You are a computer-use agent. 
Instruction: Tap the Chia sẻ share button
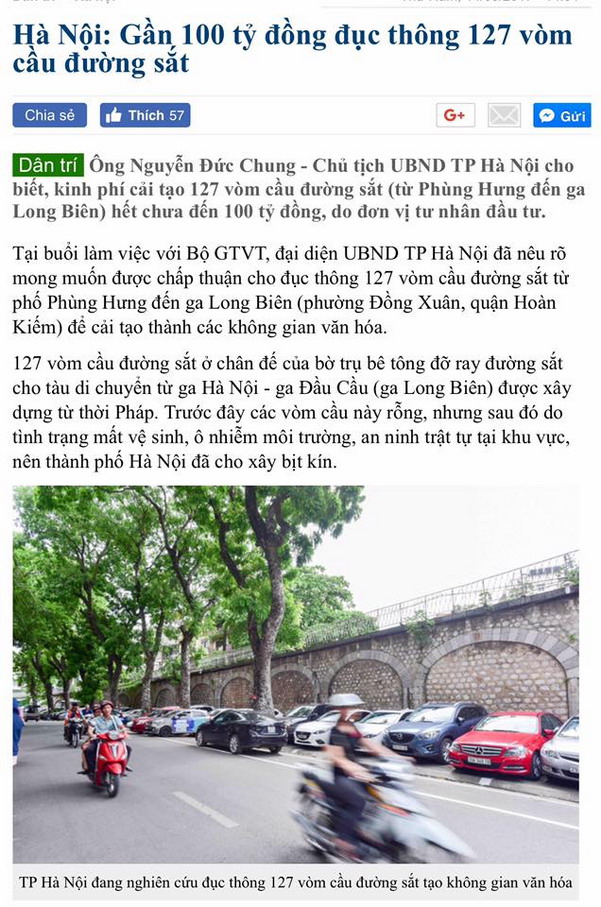point(49,115)
